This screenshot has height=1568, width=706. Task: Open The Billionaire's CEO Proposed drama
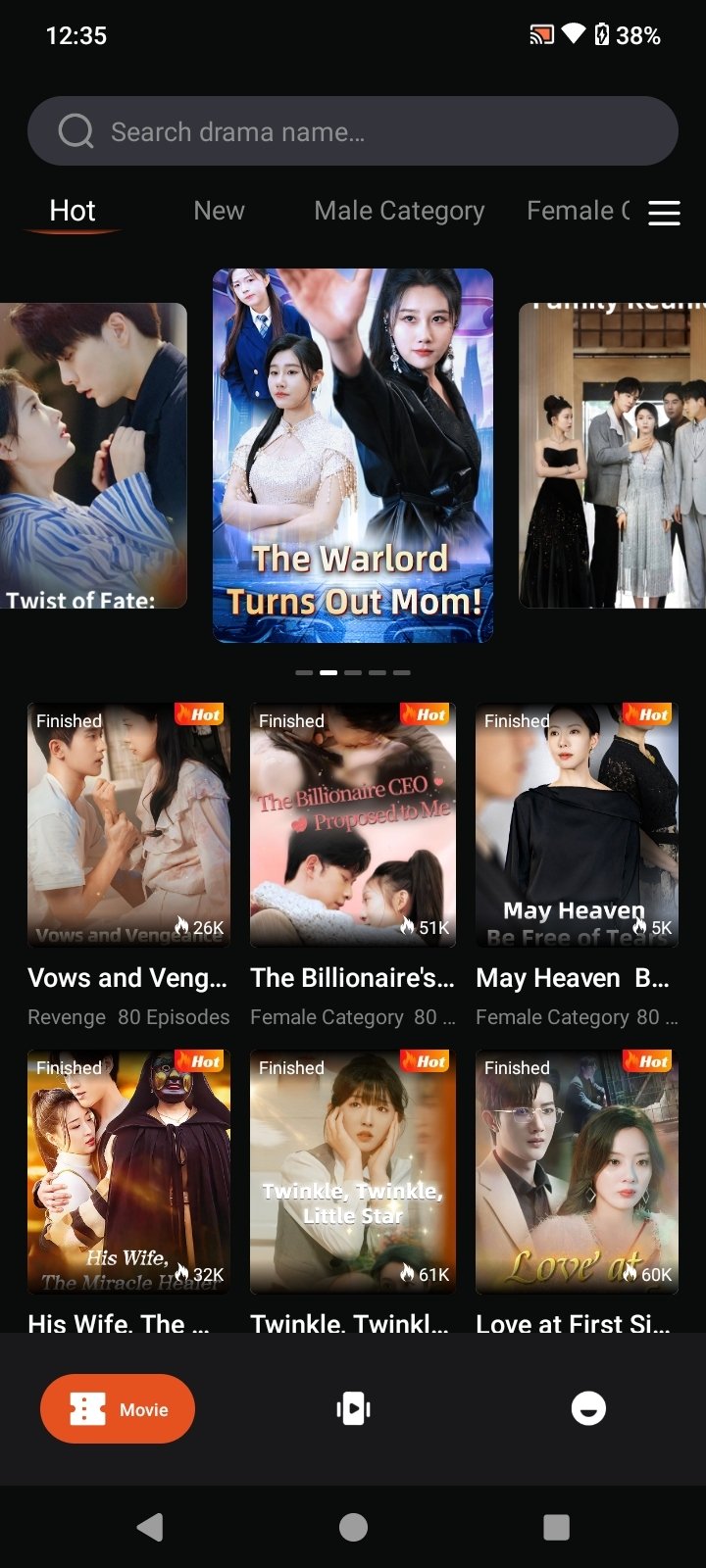(x=353, y=825)
